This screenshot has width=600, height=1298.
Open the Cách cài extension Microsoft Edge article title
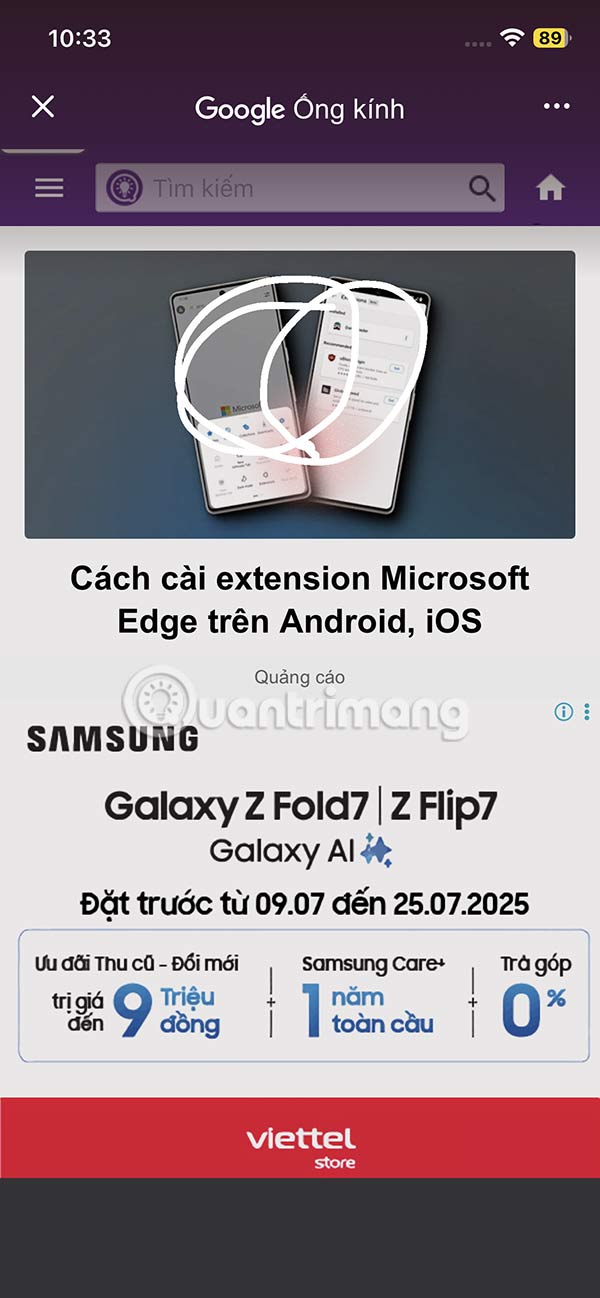(300, 599)
